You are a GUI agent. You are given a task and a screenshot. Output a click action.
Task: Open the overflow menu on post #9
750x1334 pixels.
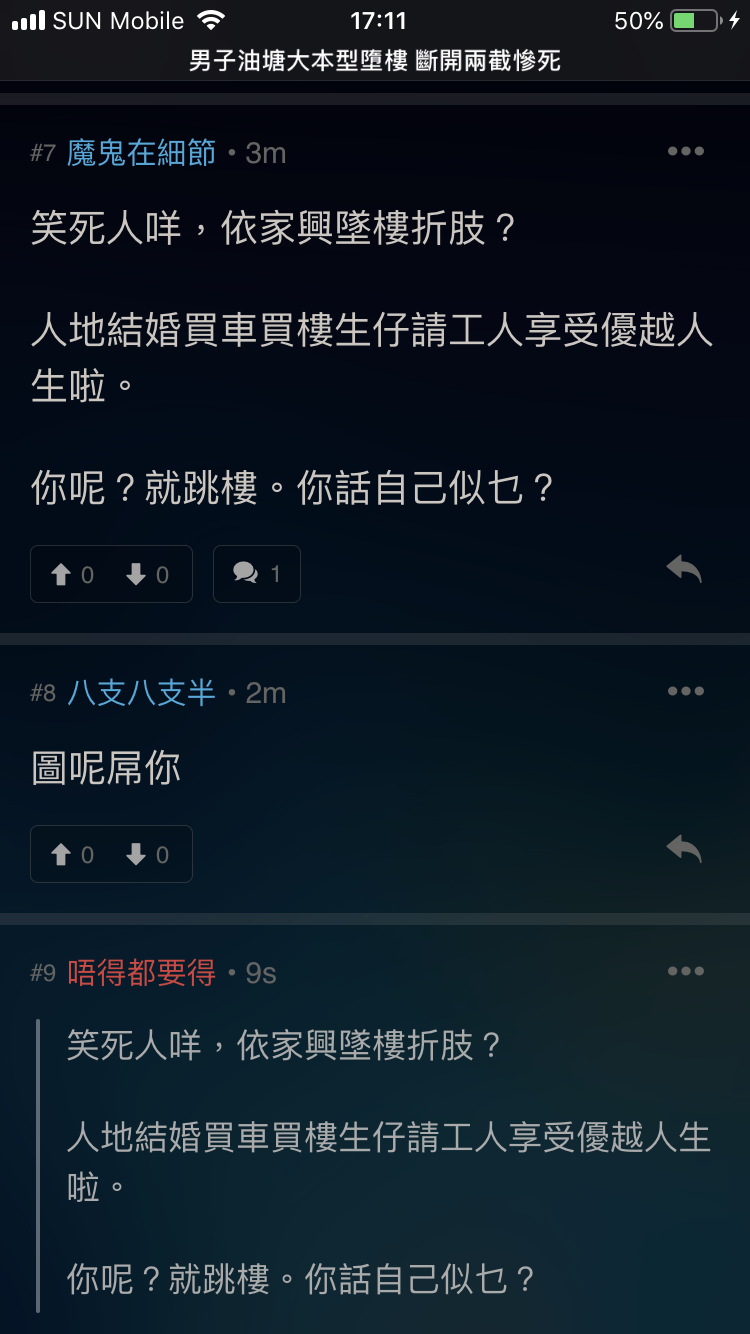pos(685,972)
